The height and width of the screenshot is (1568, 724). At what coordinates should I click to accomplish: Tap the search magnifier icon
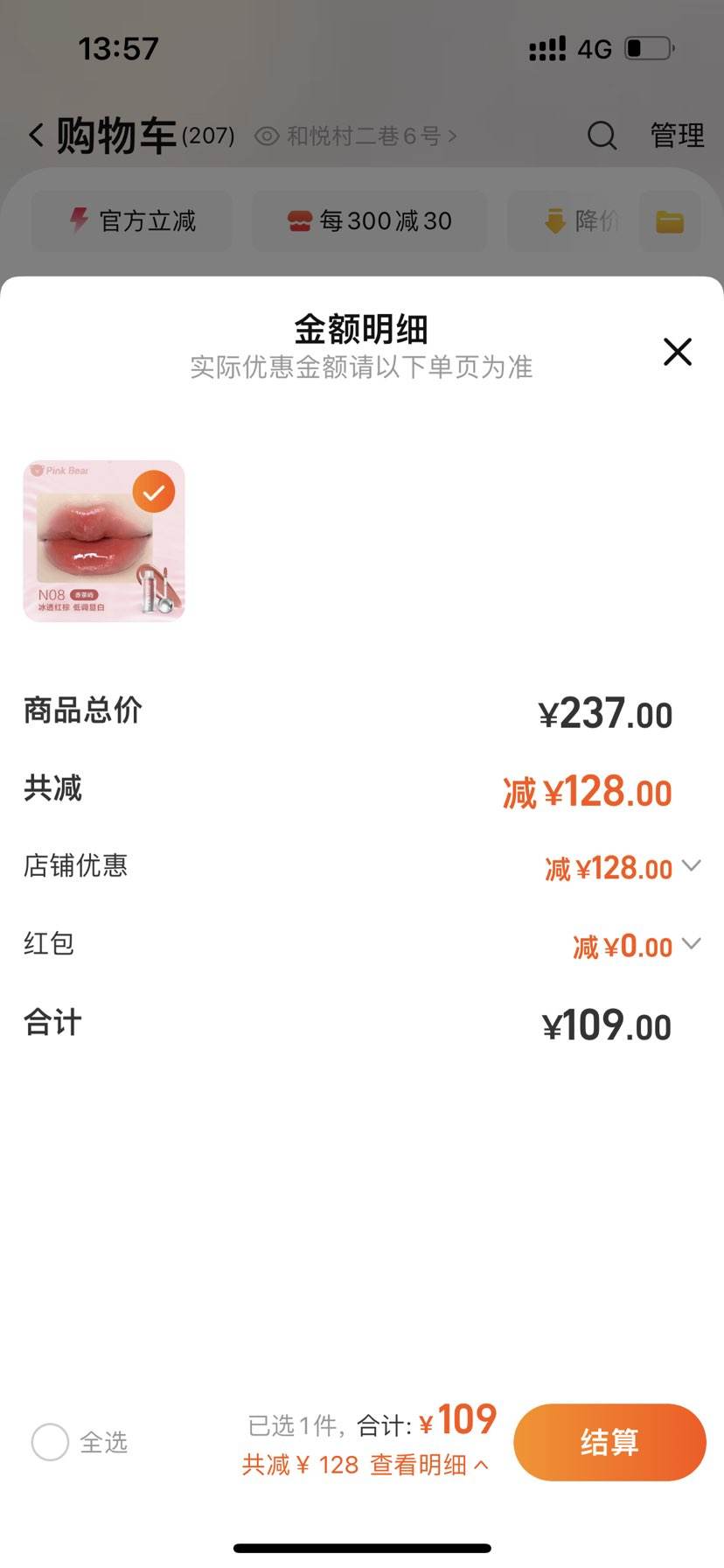coord(602,136)
